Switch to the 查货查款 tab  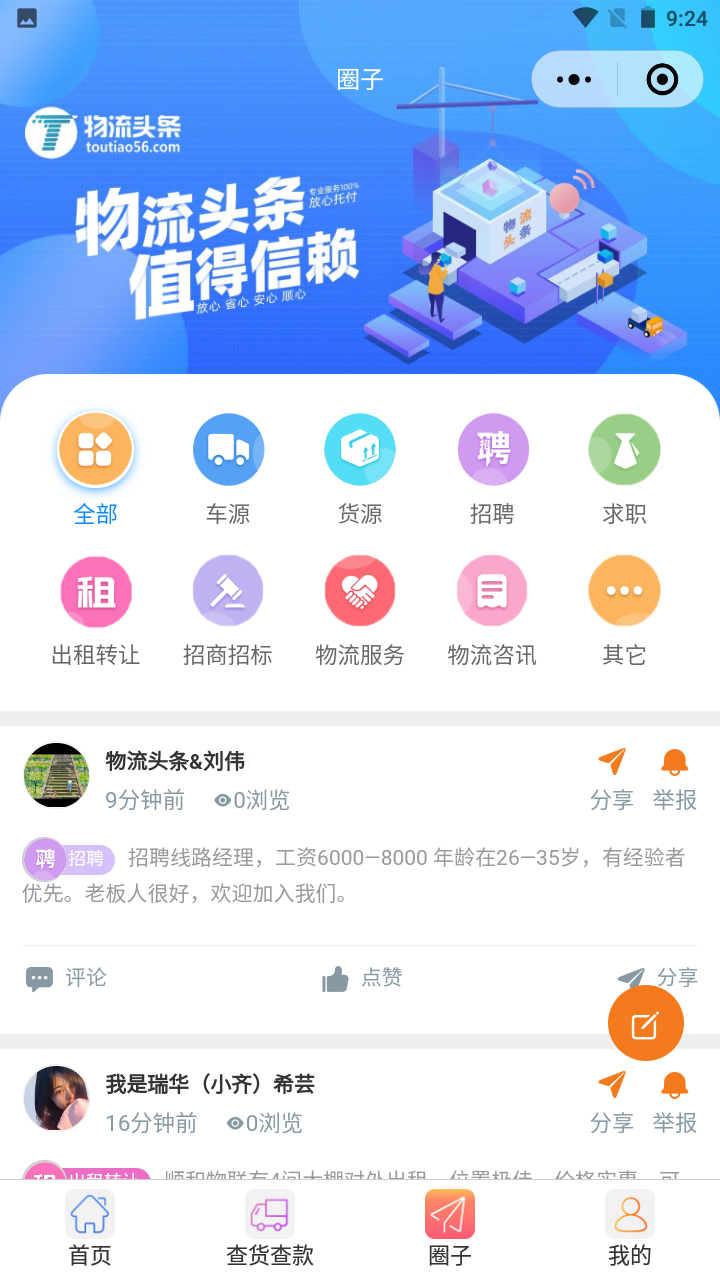coord(270,1228)
